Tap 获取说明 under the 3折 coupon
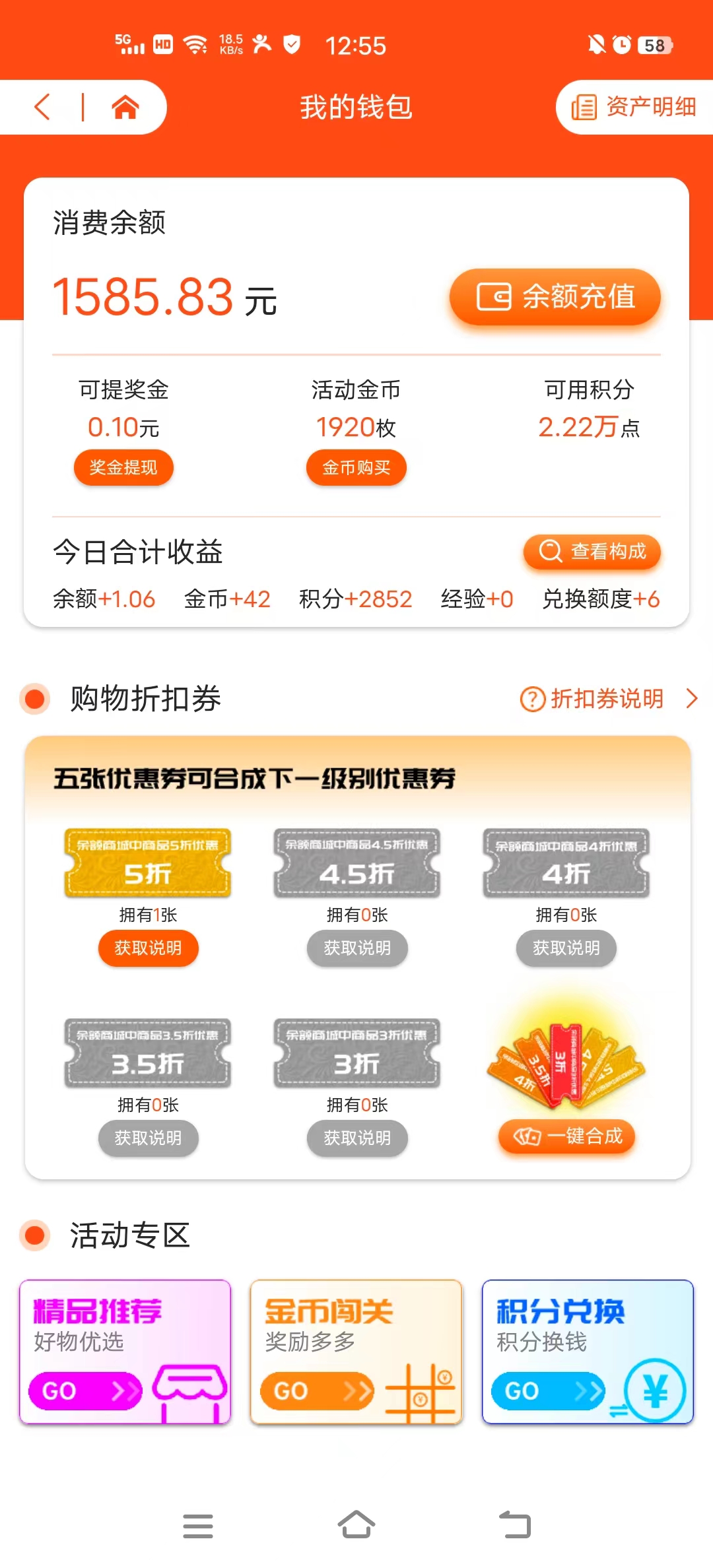The image size is (713, 1568). [357, 1138]
